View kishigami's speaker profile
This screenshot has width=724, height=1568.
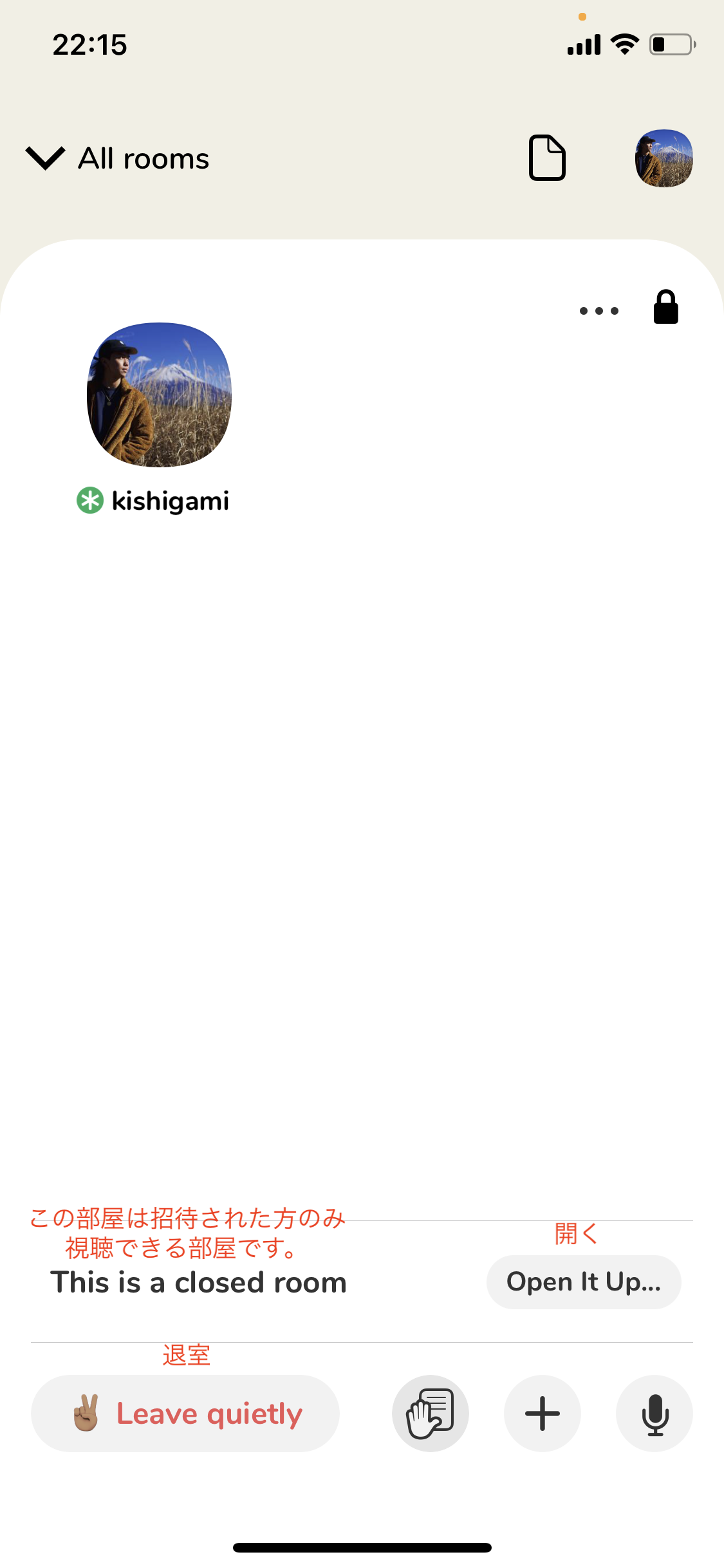point(159,395)
